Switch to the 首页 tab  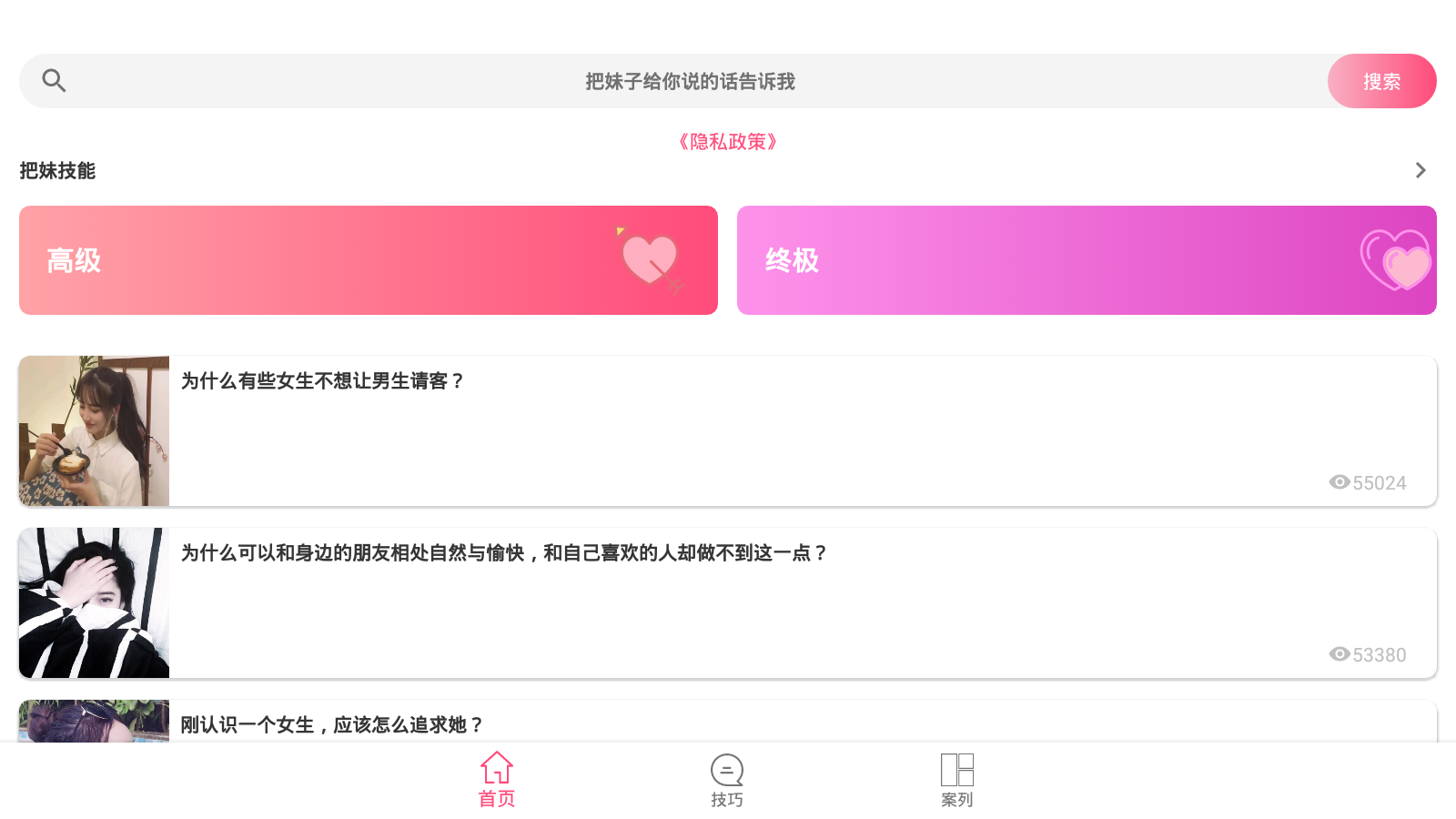click(x=497, y=781)
